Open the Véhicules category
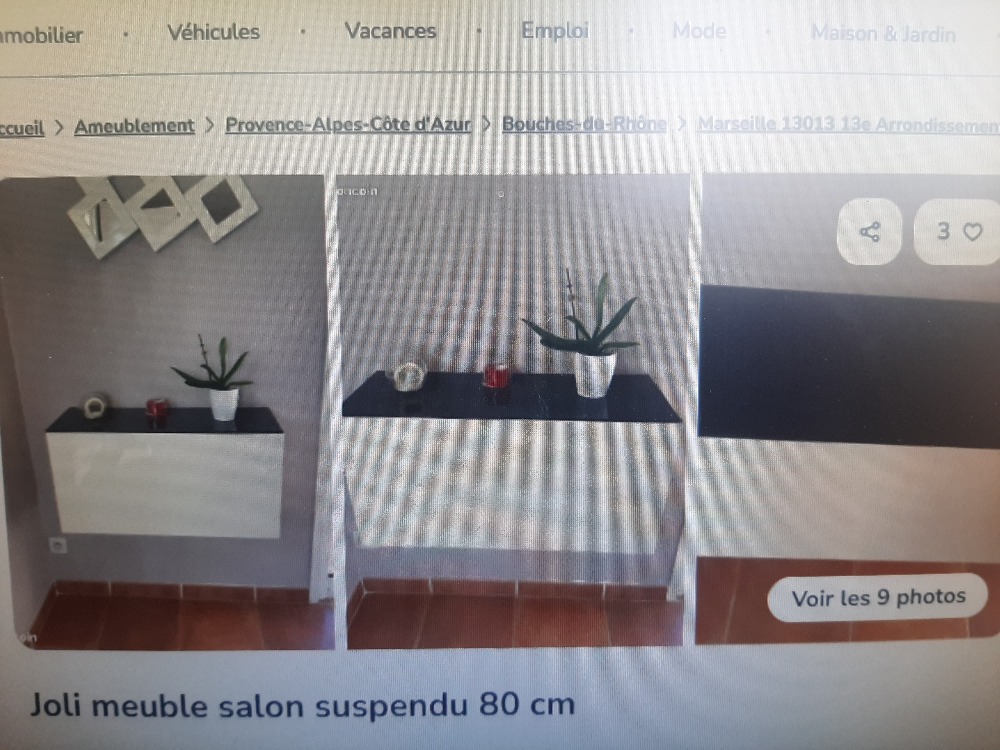 (213, 32)
